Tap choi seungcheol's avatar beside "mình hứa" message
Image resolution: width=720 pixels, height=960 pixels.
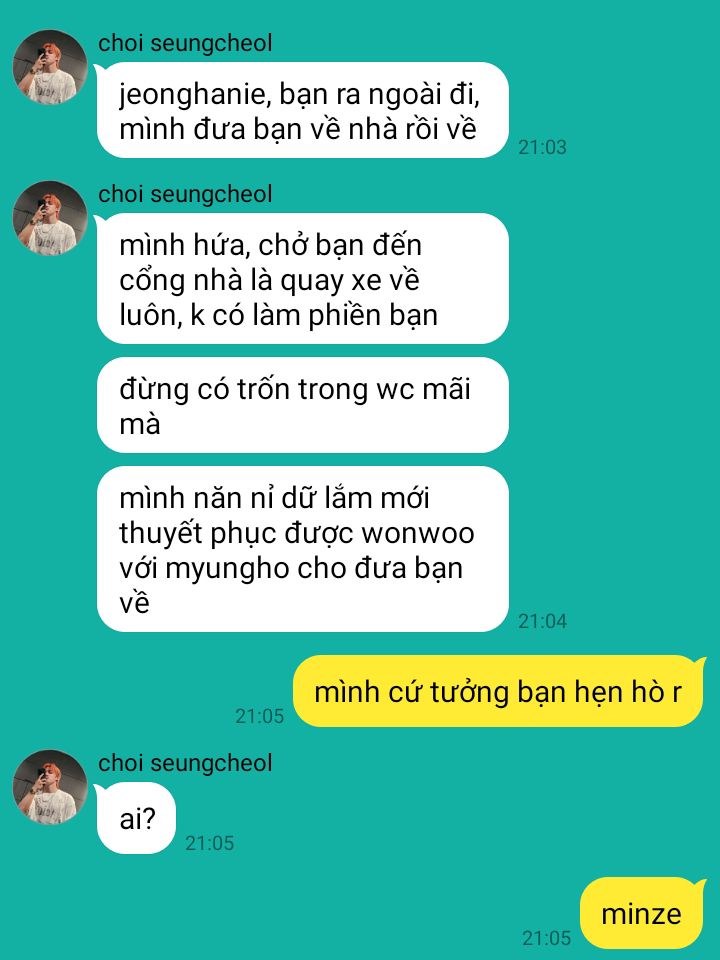click(50, 217)
